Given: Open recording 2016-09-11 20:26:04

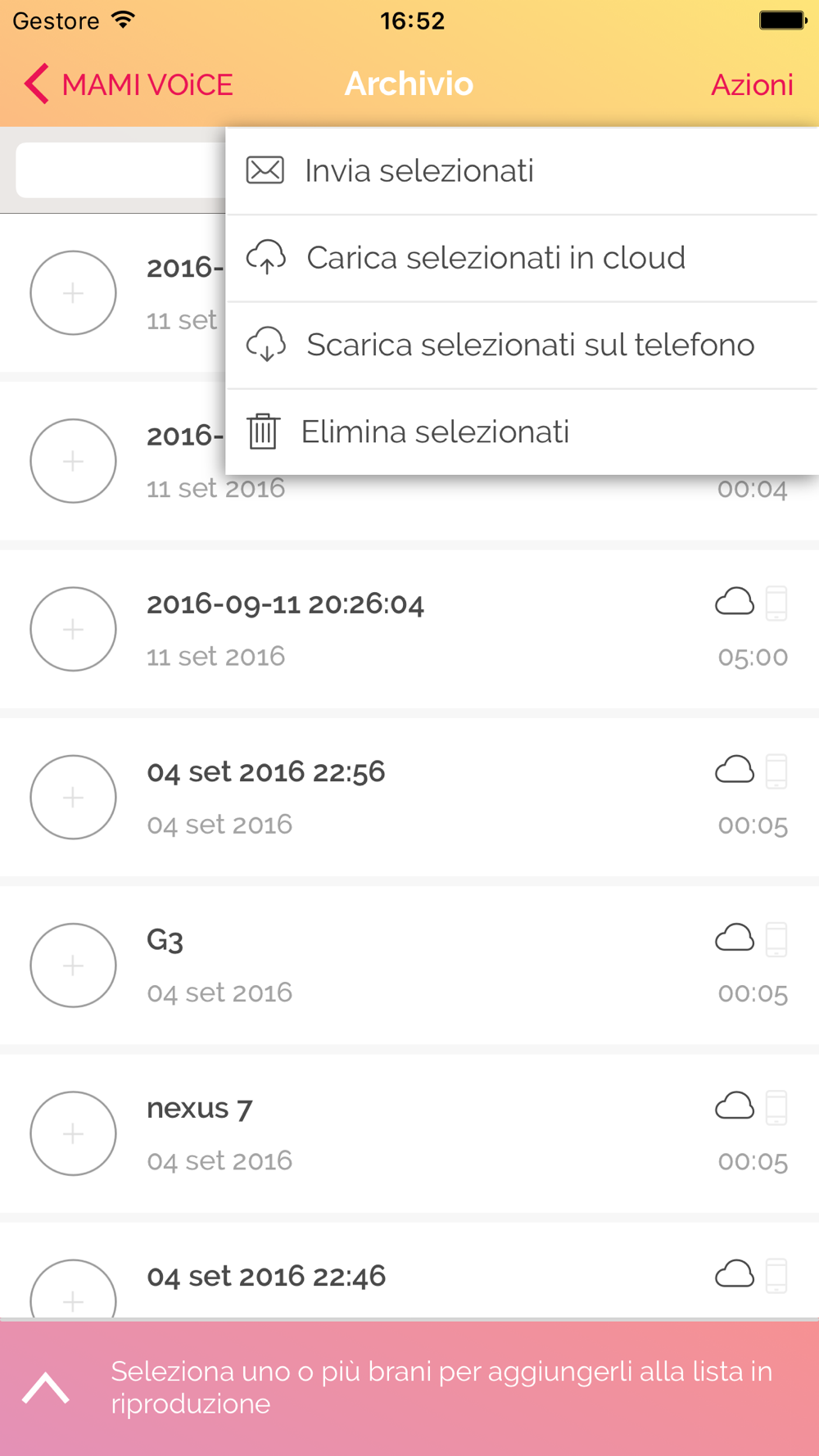Looking at the screenshot, I should click(285, 604).
